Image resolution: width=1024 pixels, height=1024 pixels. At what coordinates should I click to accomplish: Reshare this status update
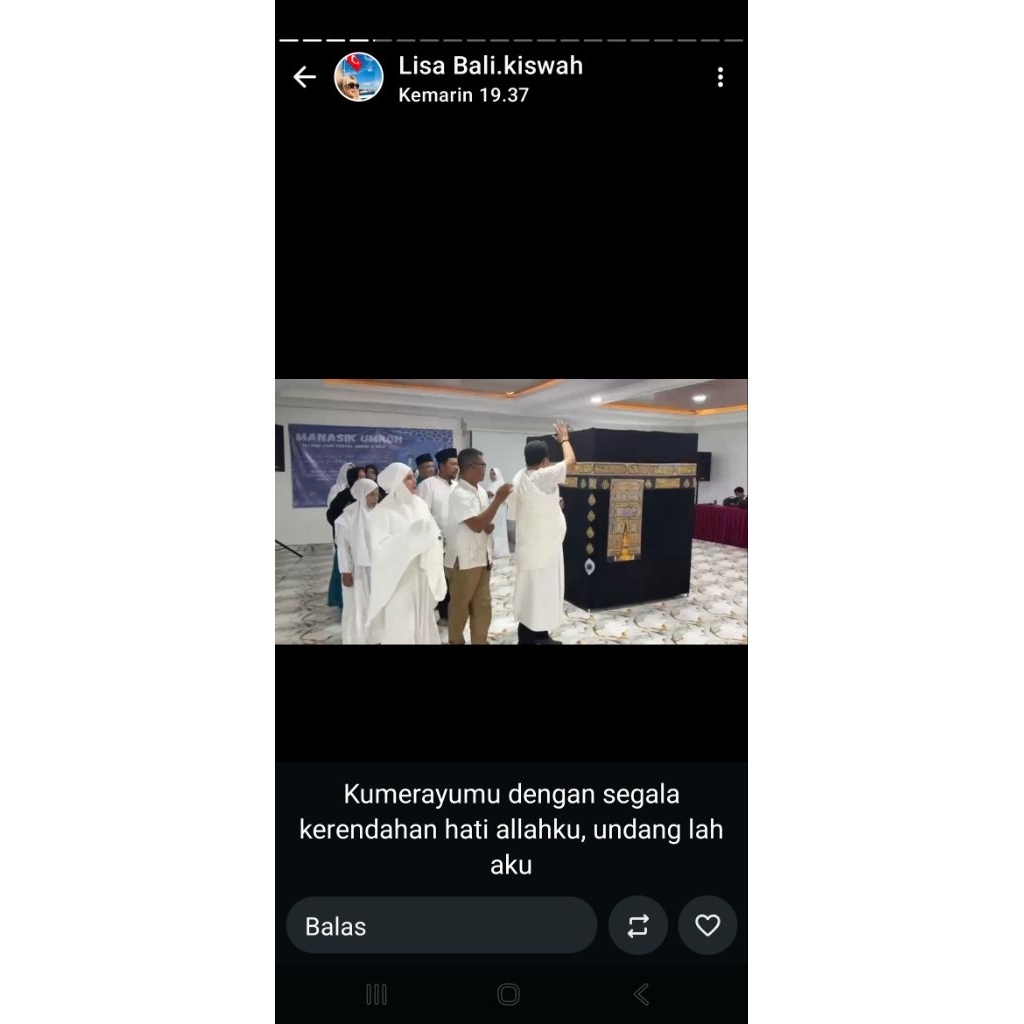point(638,925)
